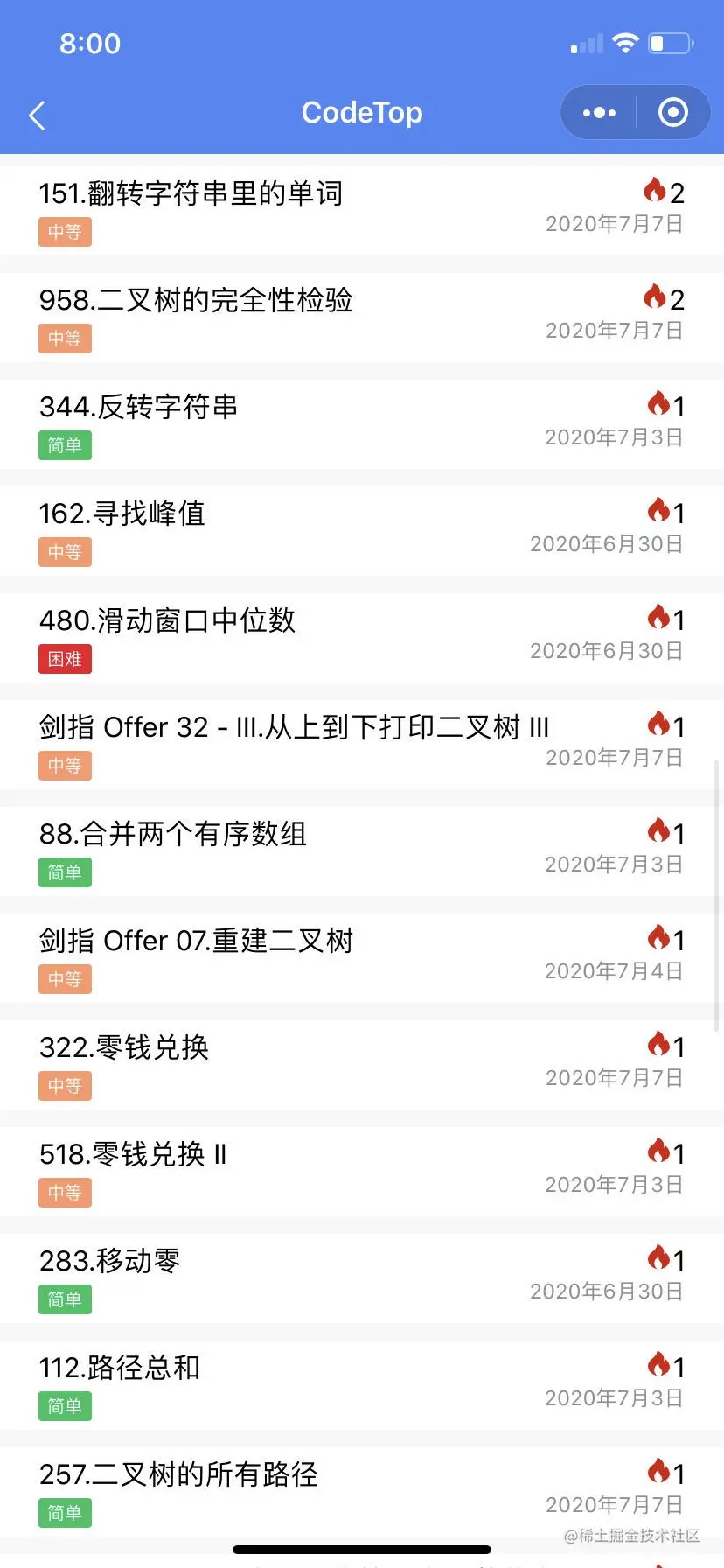The height and width of the screenshot is (1568, 724).
Task: Close the mini program via circle button
Action: 672,113
